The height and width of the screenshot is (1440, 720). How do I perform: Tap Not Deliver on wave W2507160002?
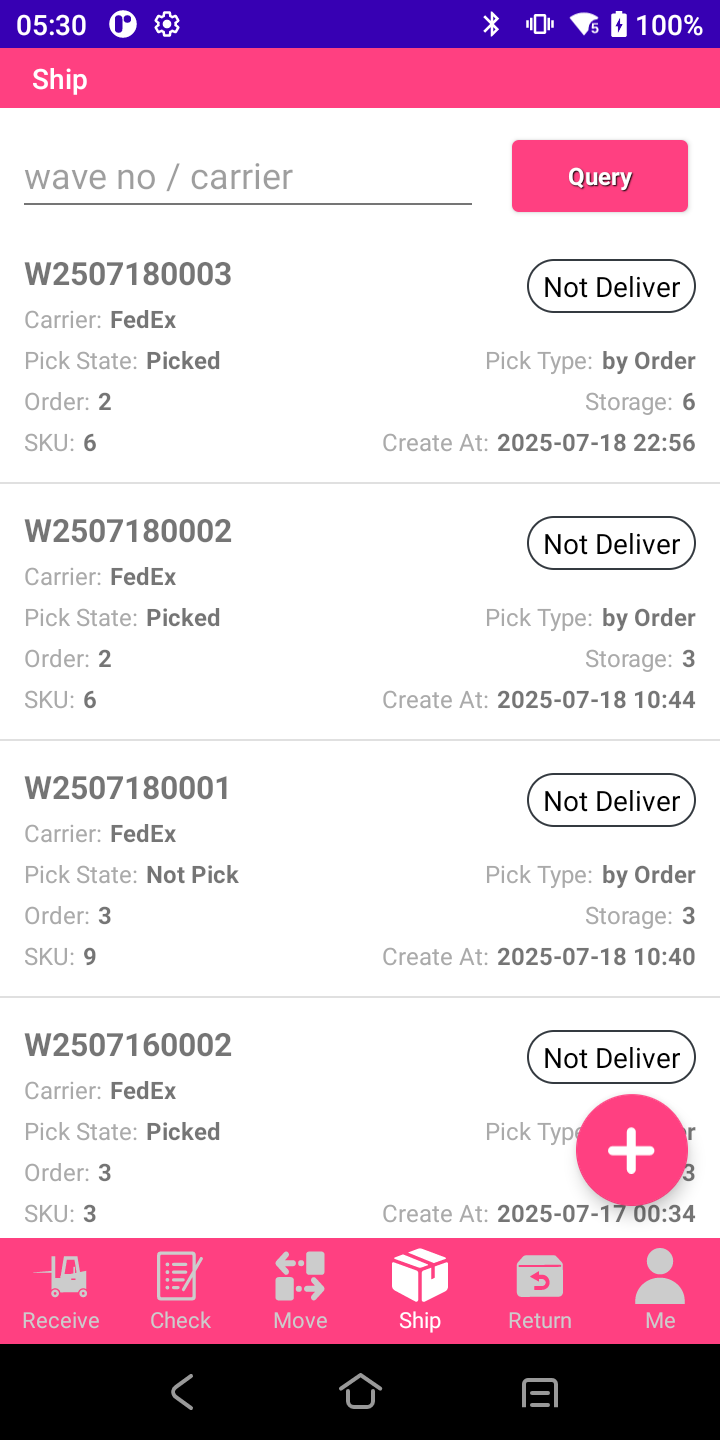pos(611,1058)
